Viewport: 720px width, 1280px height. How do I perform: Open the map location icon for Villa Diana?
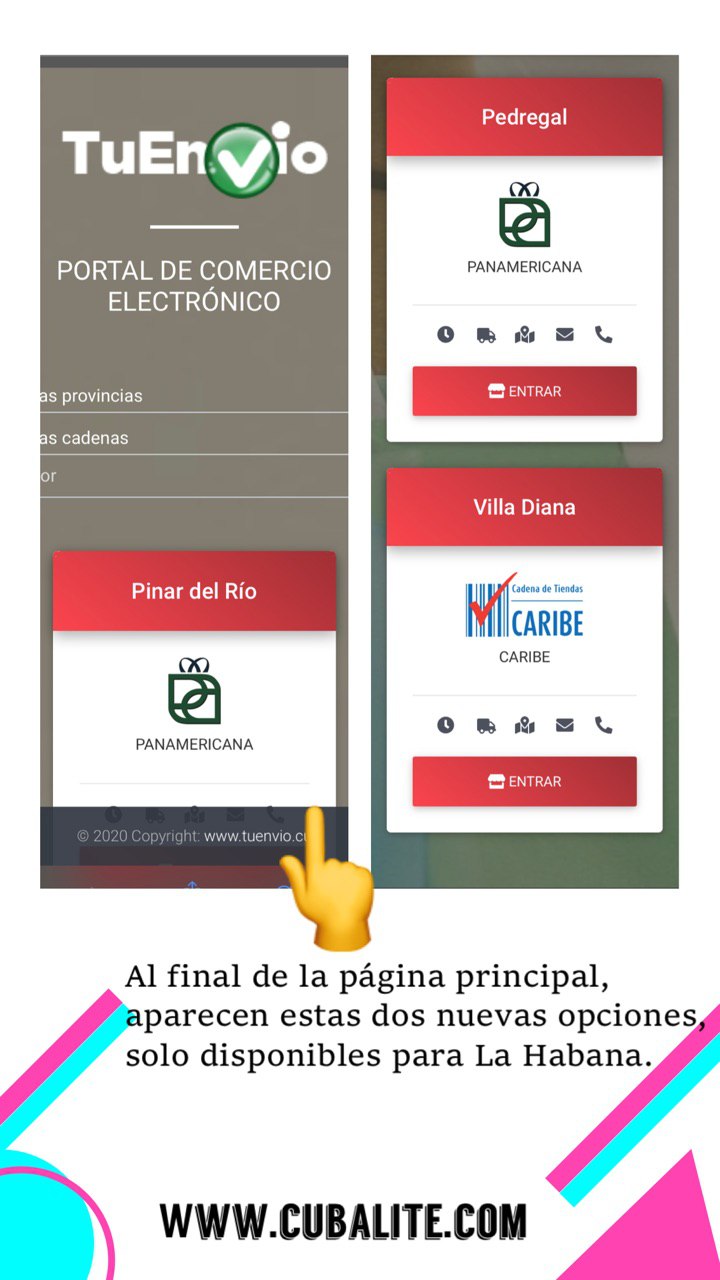coord(525,726)
